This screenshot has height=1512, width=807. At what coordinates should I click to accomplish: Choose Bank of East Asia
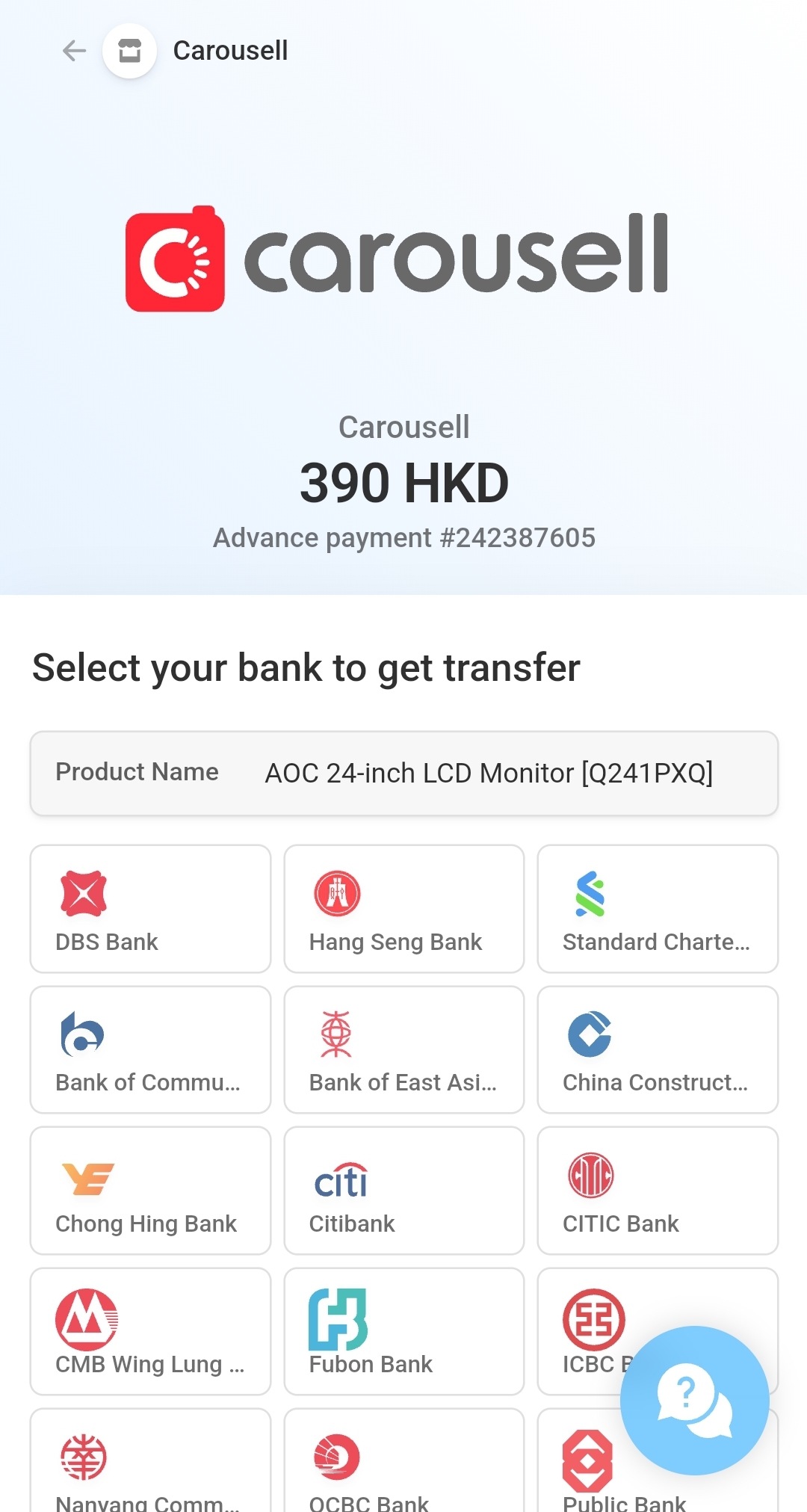pos(403,1049)
